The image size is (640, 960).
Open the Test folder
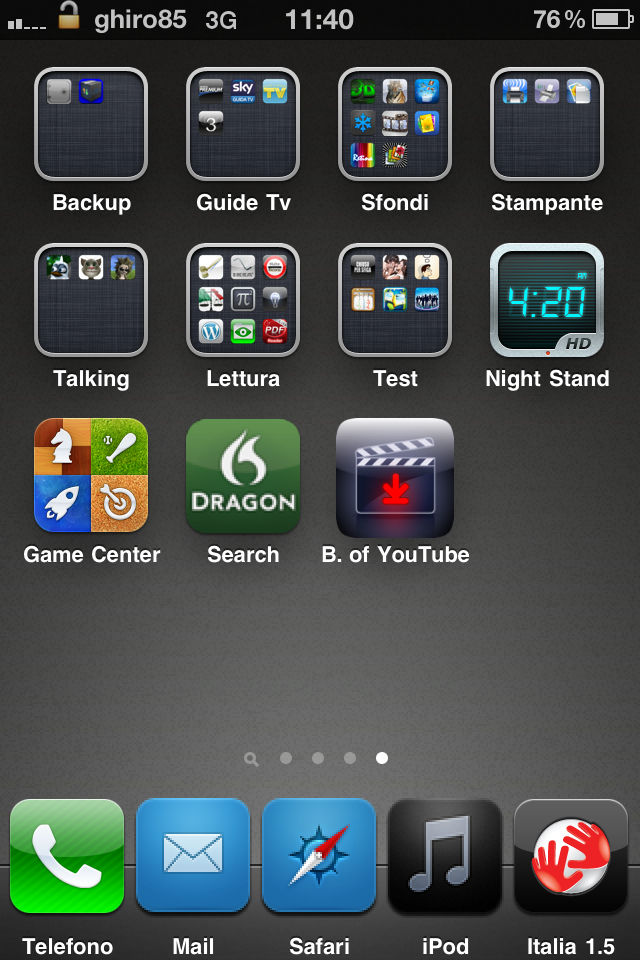395,300
